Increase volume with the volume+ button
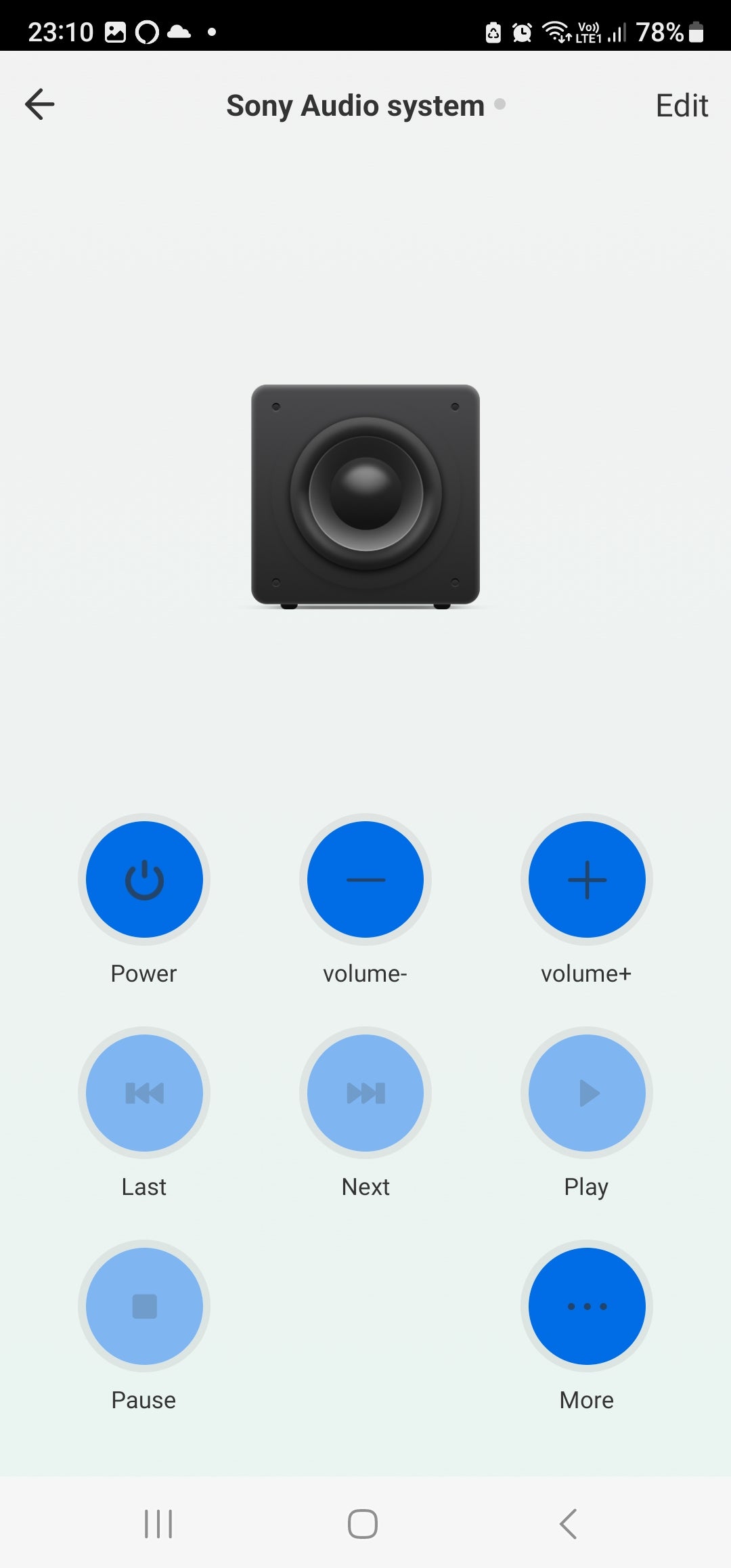This screenshot has width=731, height=1568. [x=587, y=879]
